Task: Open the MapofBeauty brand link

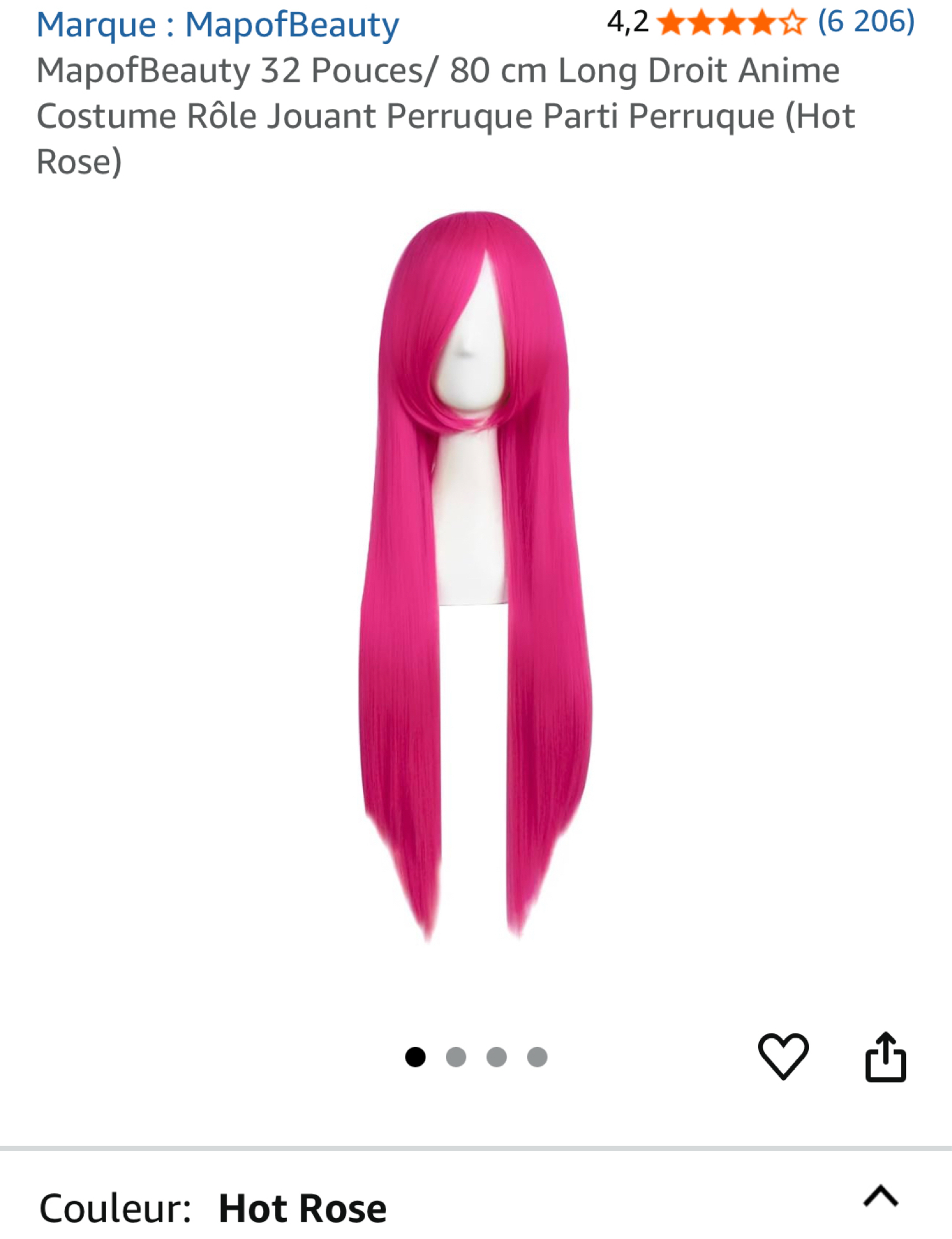Action: [x=217, y=26]
